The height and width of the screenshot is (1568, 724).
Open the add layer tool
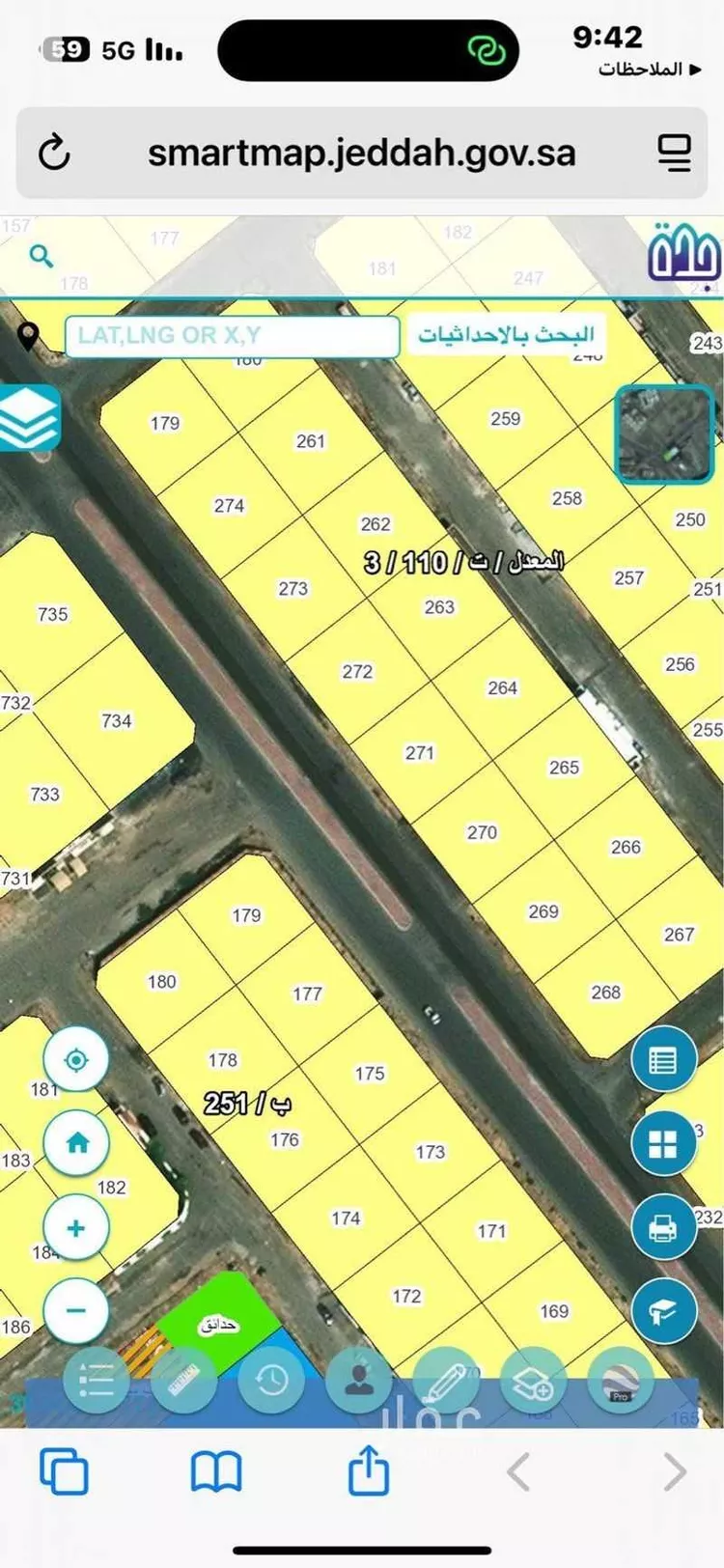(533, 1383)
